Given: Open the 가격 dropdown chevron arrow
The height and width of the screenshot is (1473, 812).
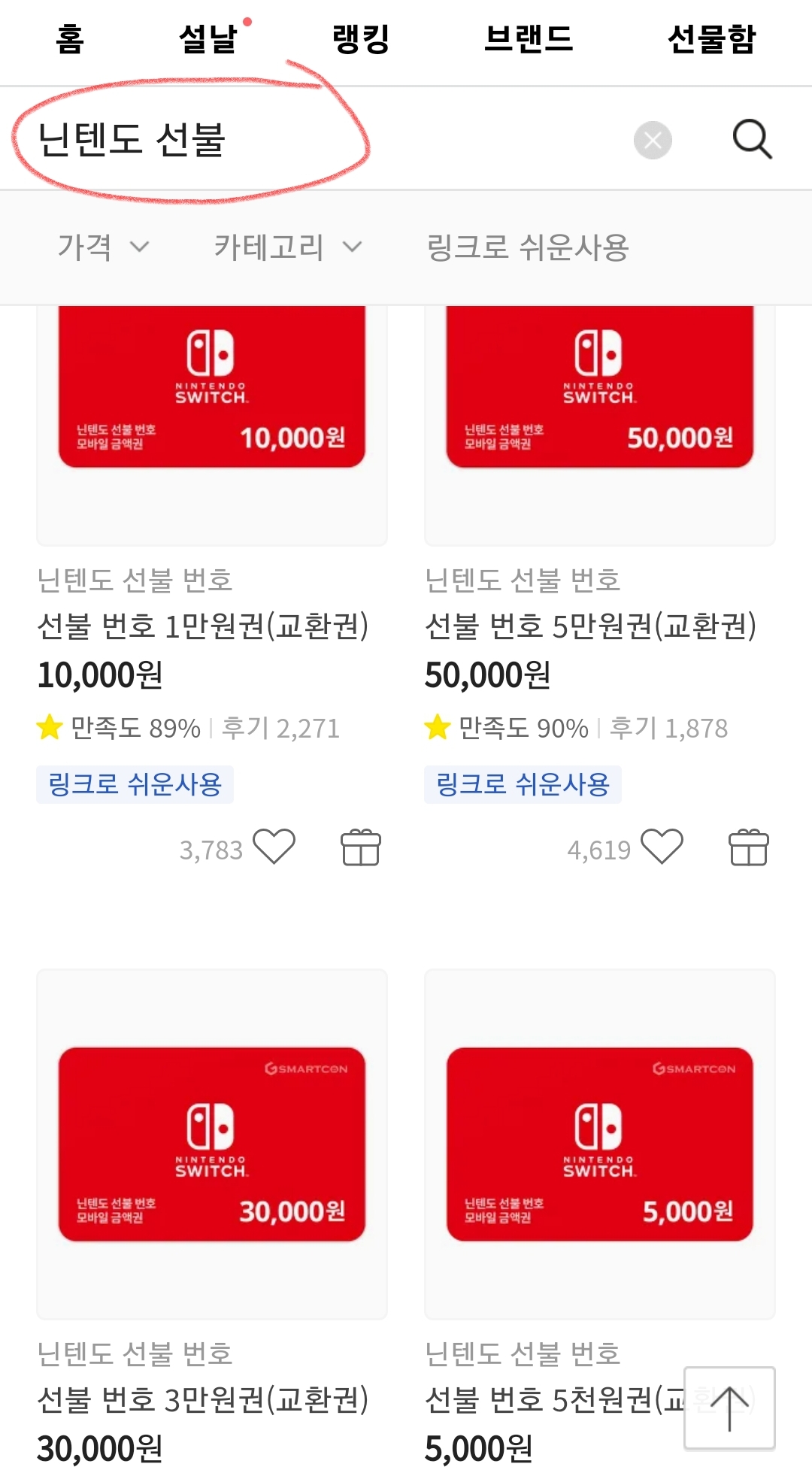Looking at the screenshot, I should coord(141,247).
